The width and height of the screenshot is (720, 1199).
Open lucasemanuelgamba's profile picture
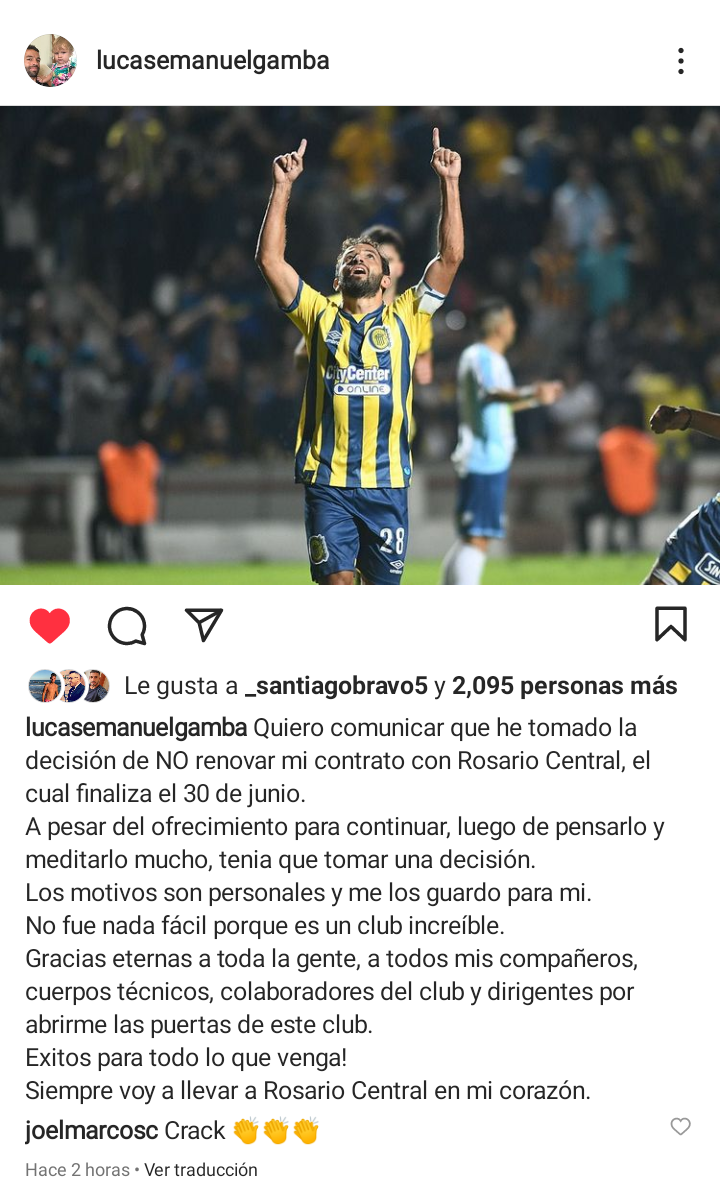(x=50, y=61)
